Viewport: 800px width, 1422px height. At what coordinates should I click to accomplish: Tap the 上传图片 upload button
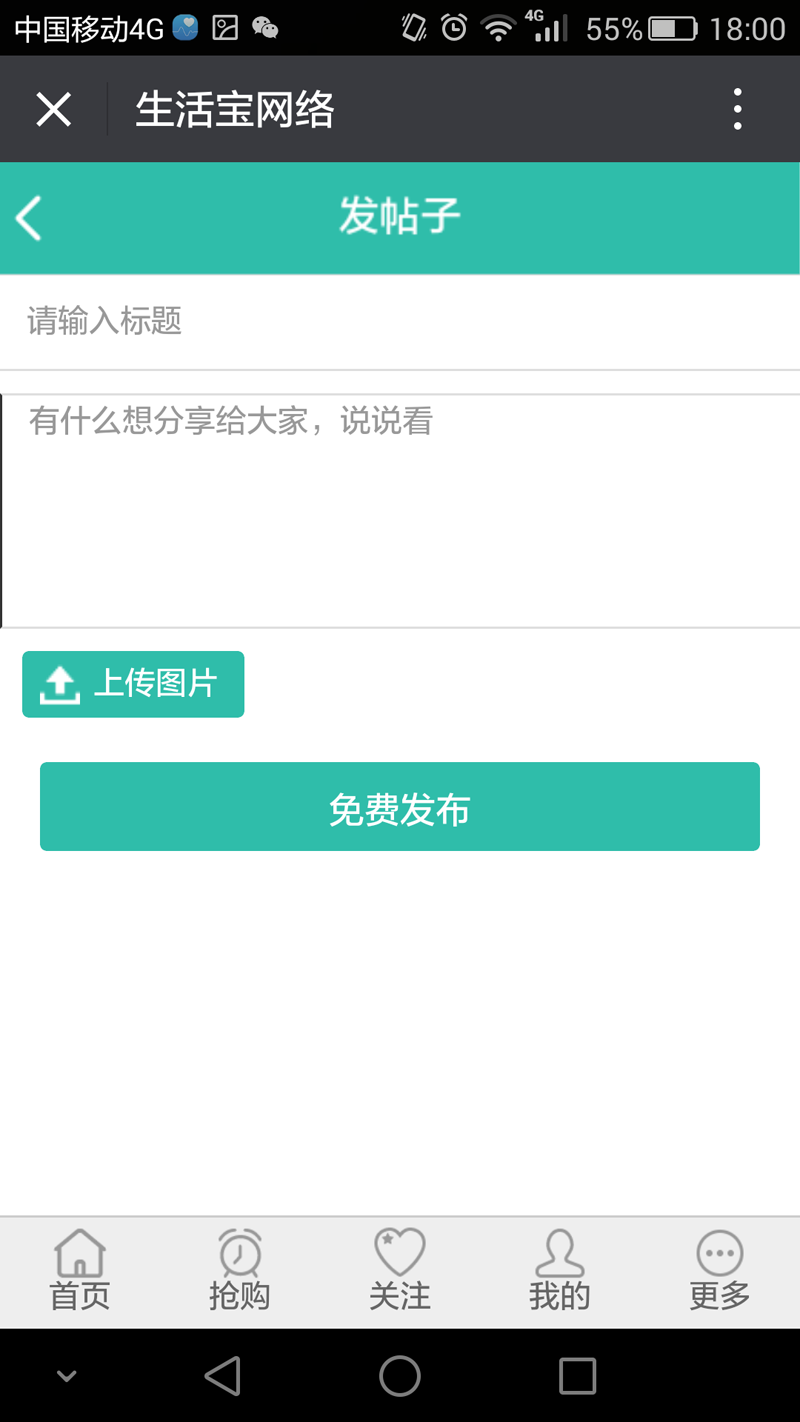133,684
